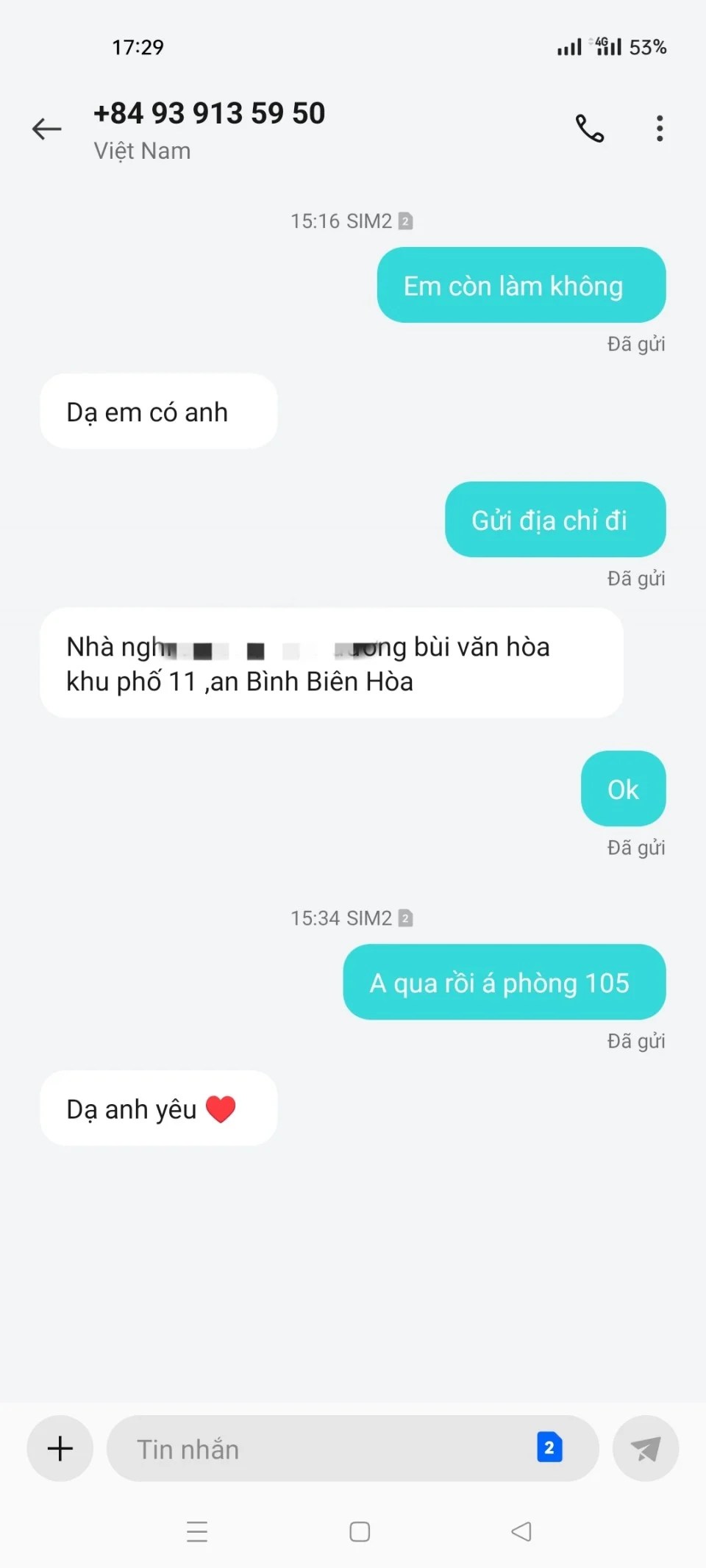Go back to the message list
This screenshot has height=1568, width=706.
(46, 129)
